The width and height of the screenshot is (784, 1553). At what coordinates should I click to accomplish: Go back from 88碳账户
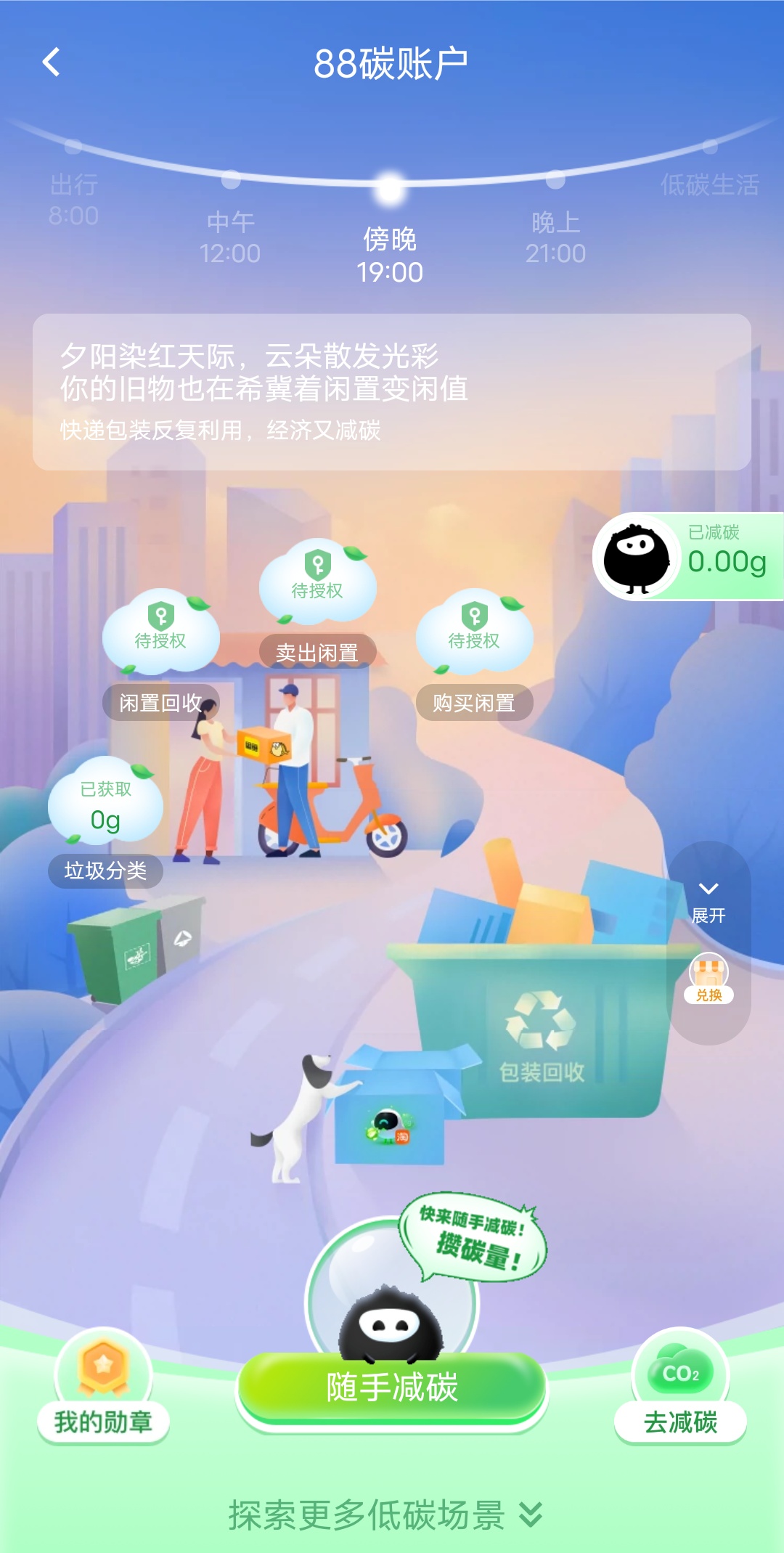tap(51, 62)
